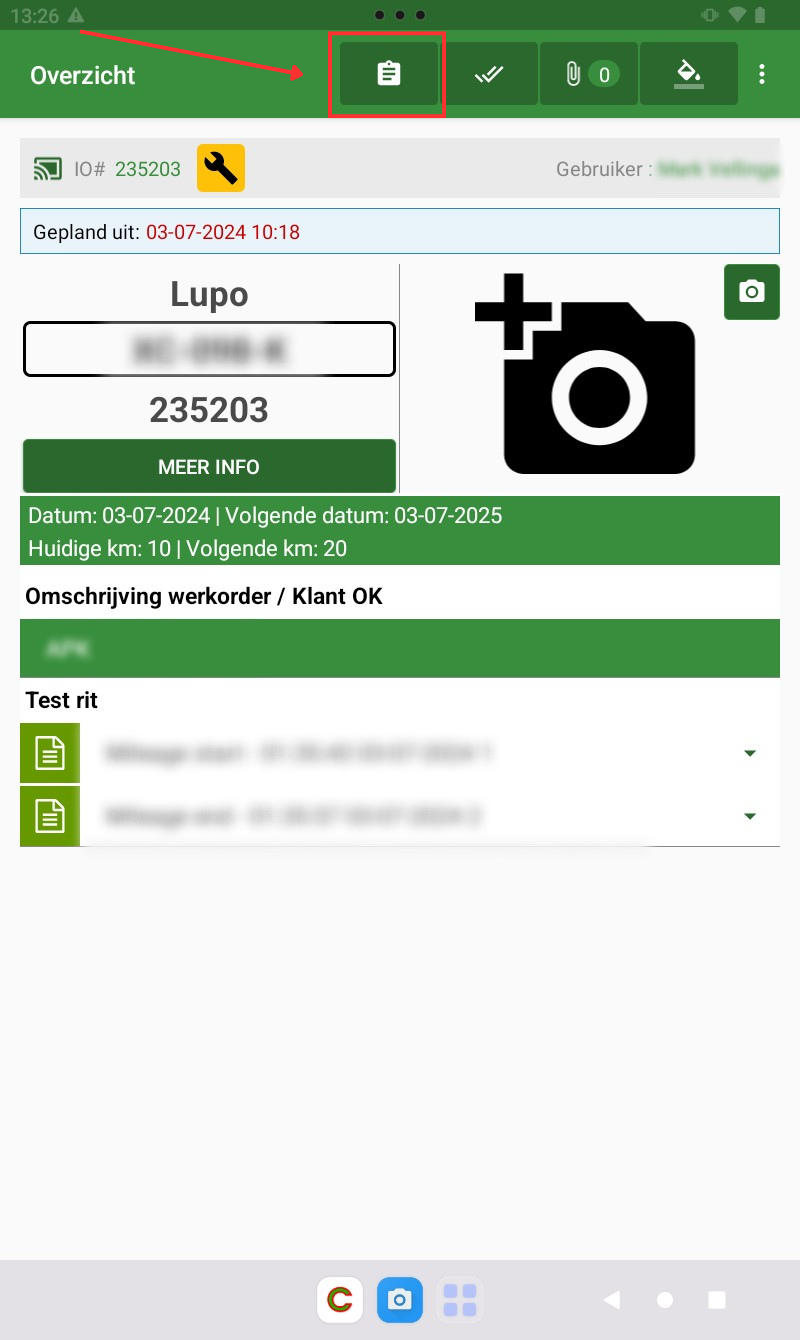Screen dimensions: 800x1340
Task: Open the camera app in taskbar
Action: [x=400, y=1300]
